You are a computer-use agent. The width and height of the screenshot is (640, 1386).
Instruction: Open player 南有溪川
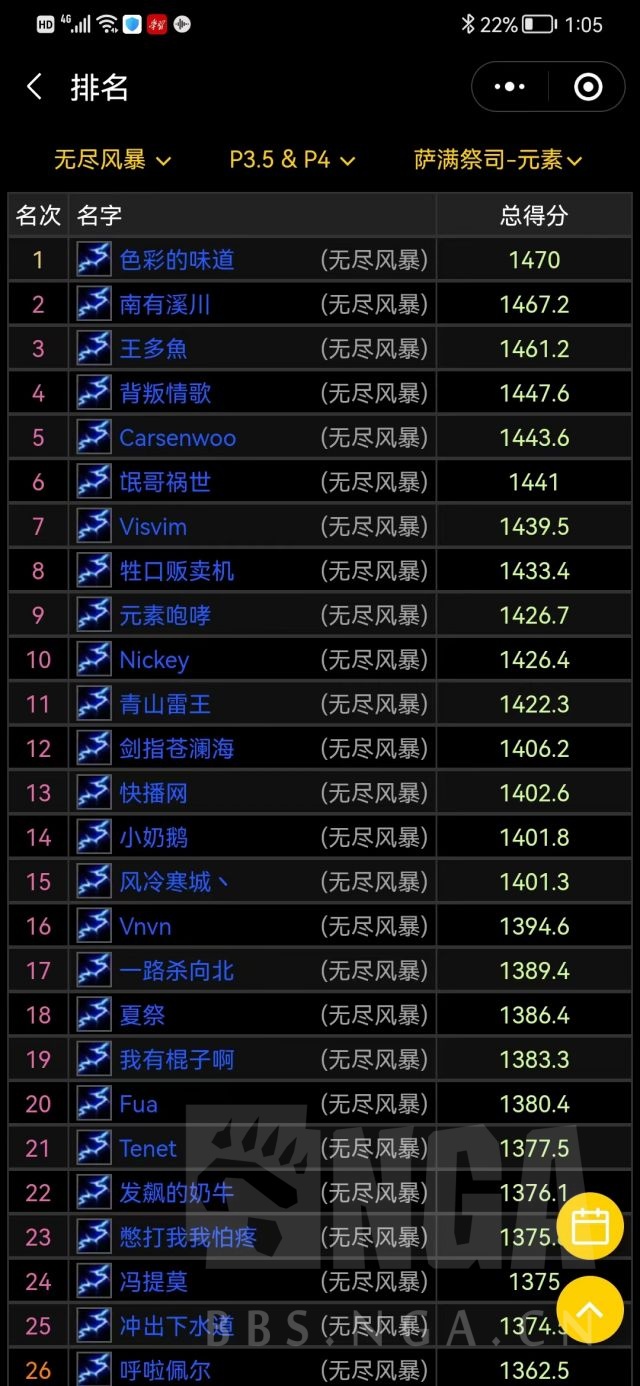click(165, 304)
